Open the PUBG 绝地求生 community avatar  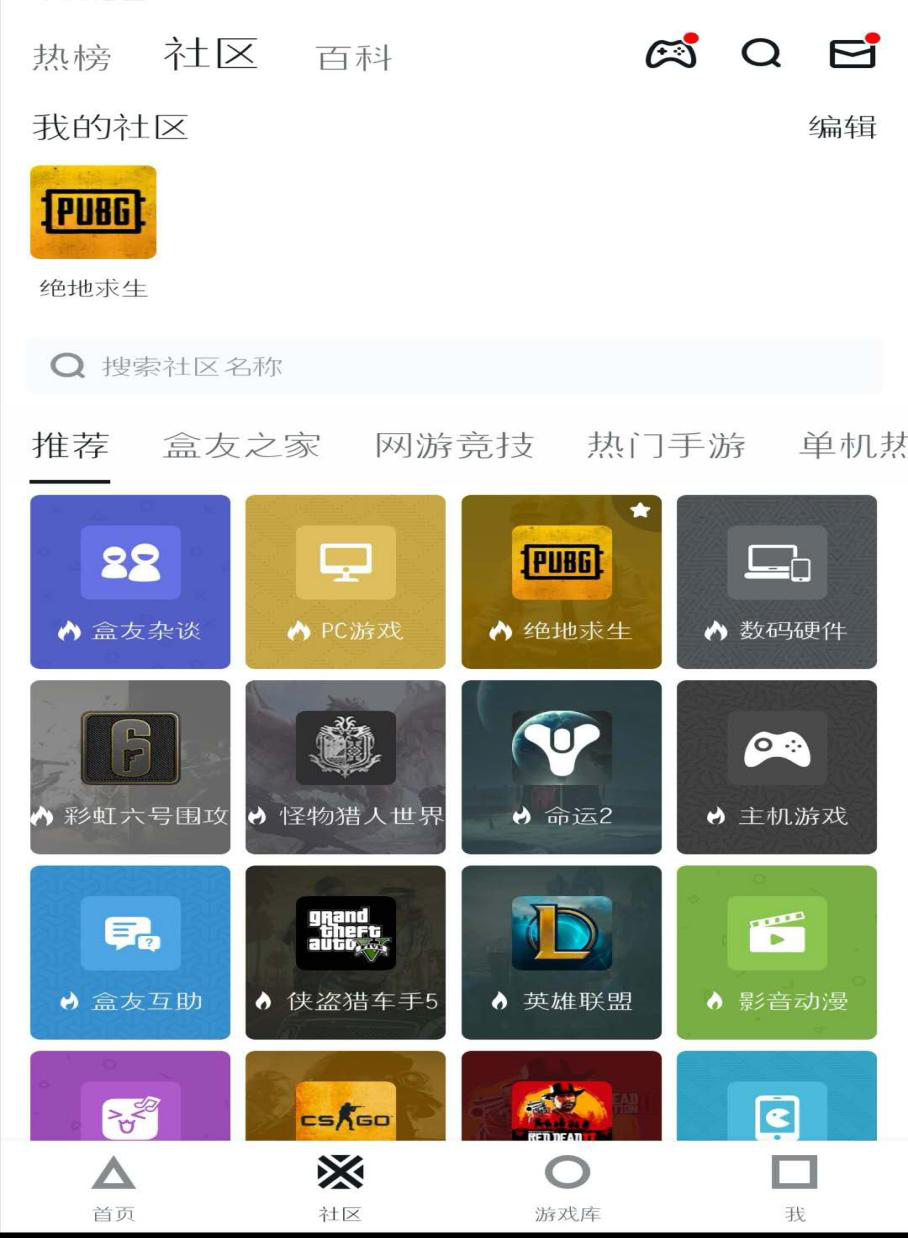click(93, 213)
